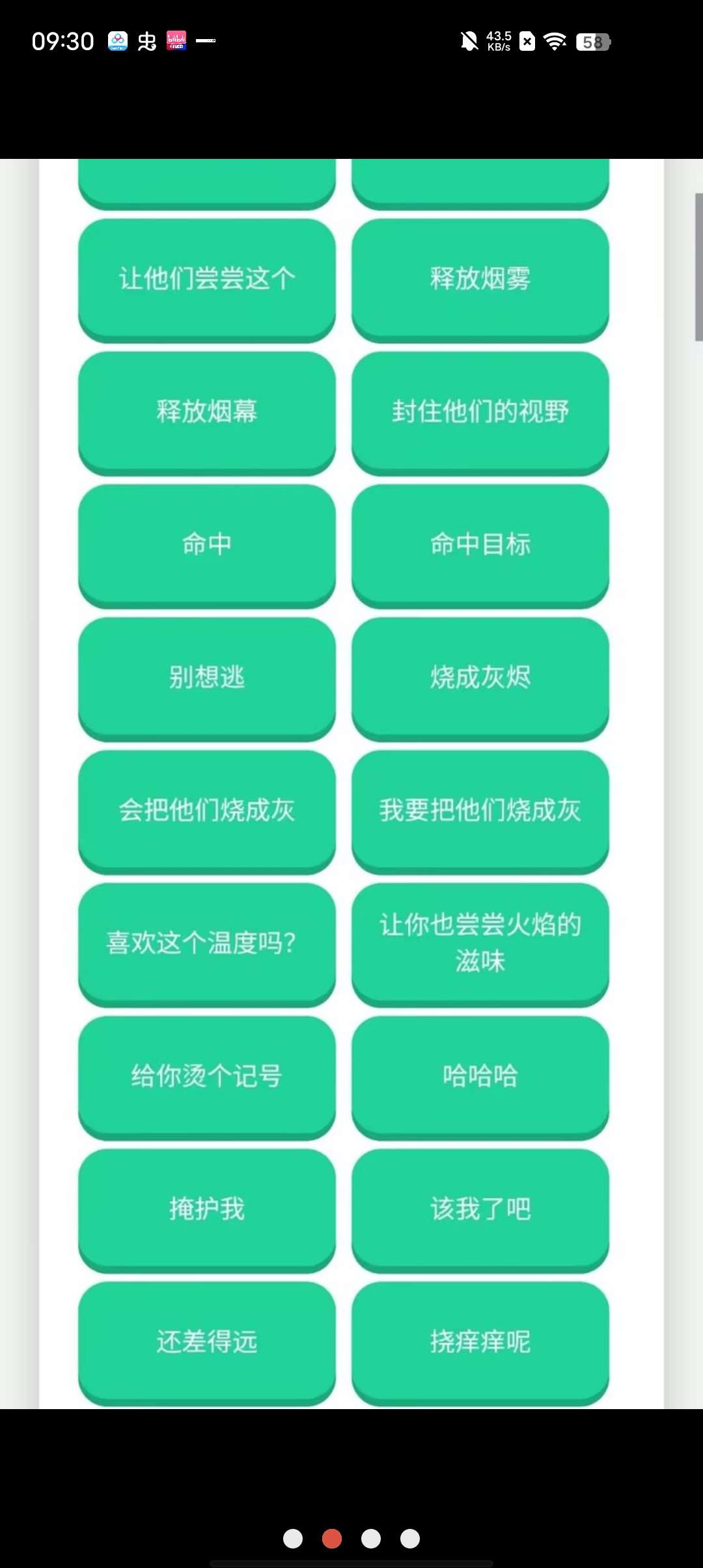Tap 封住他们的视野 button

click(x=480, y=412)
